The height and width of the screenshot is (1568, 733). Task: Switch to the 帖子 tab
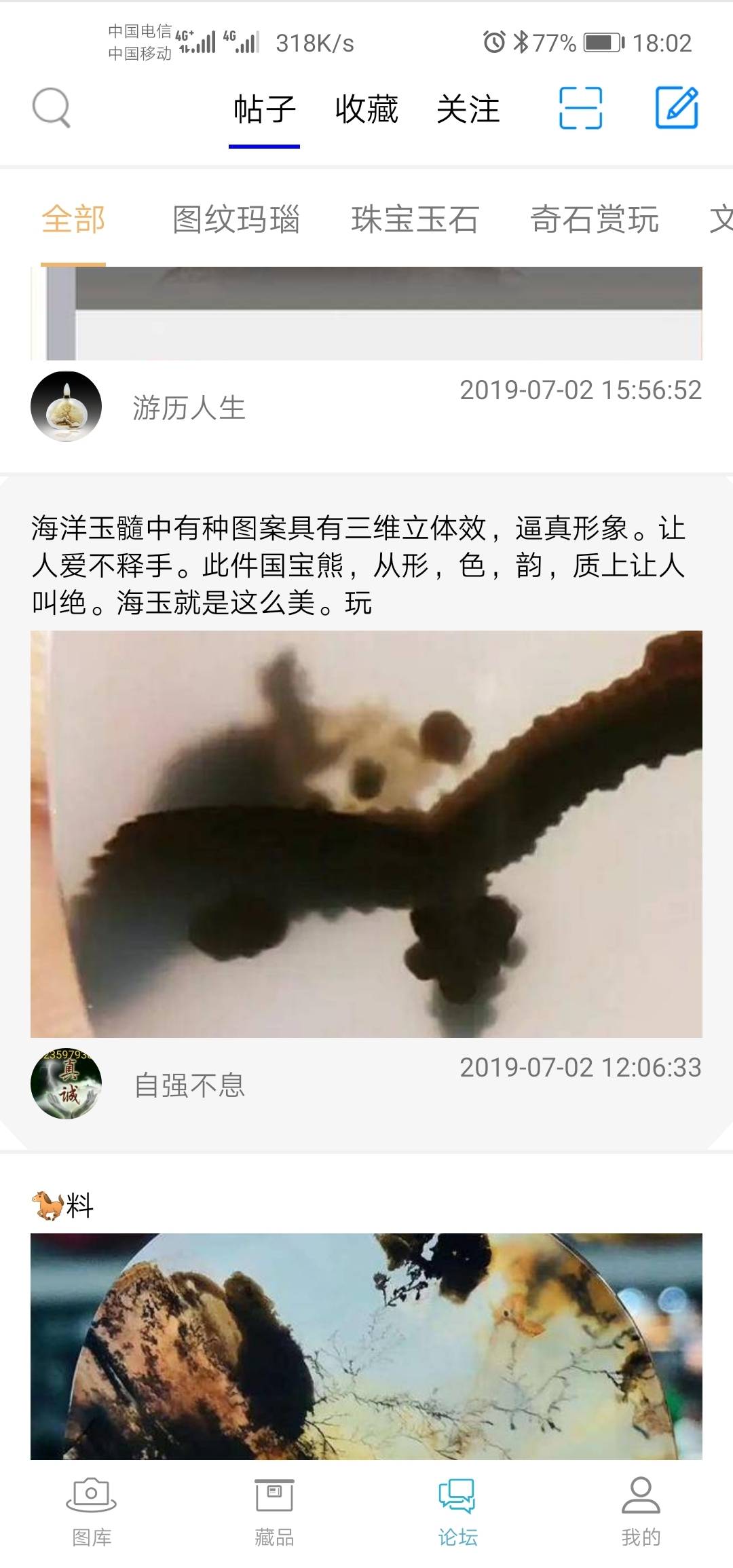click(265, 110)
